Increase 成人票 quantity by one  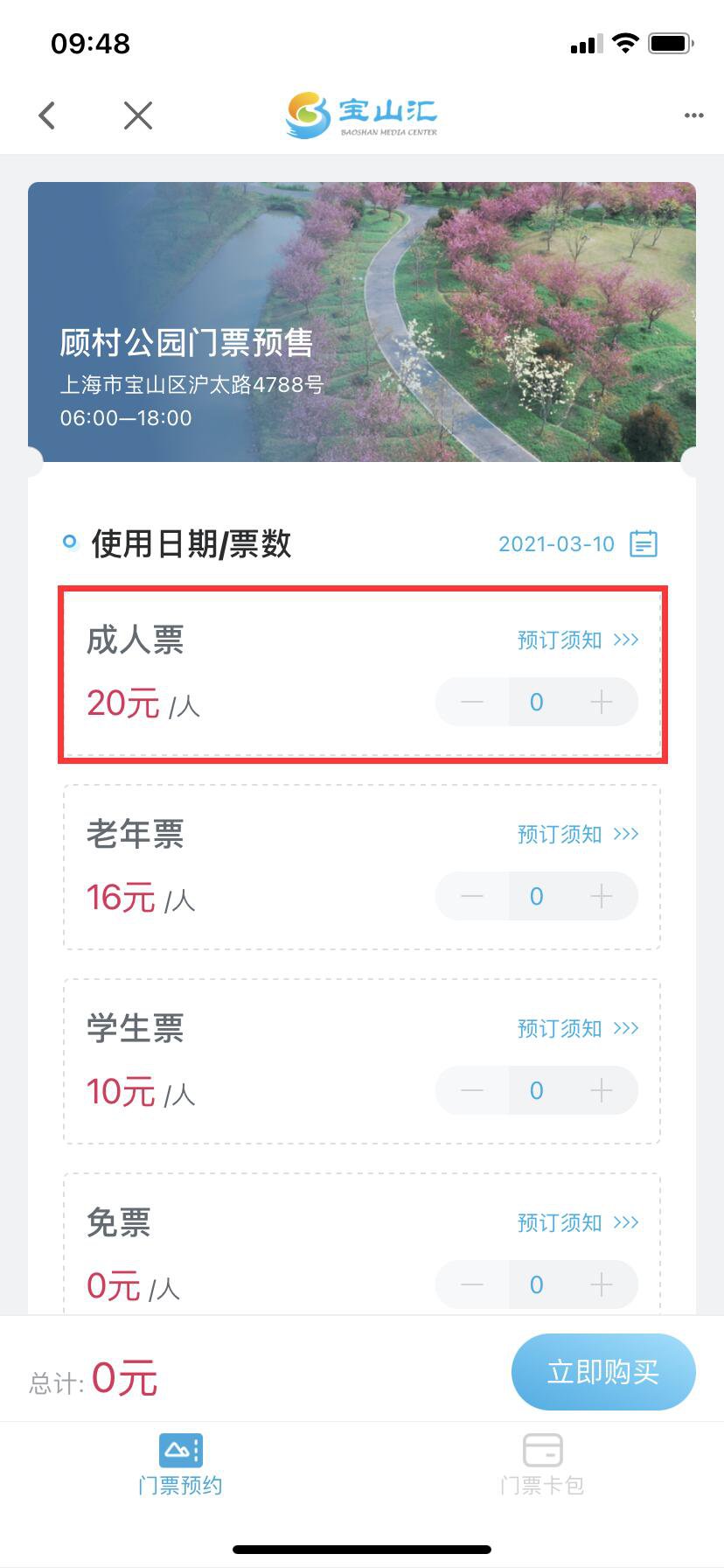pos(602,702)
